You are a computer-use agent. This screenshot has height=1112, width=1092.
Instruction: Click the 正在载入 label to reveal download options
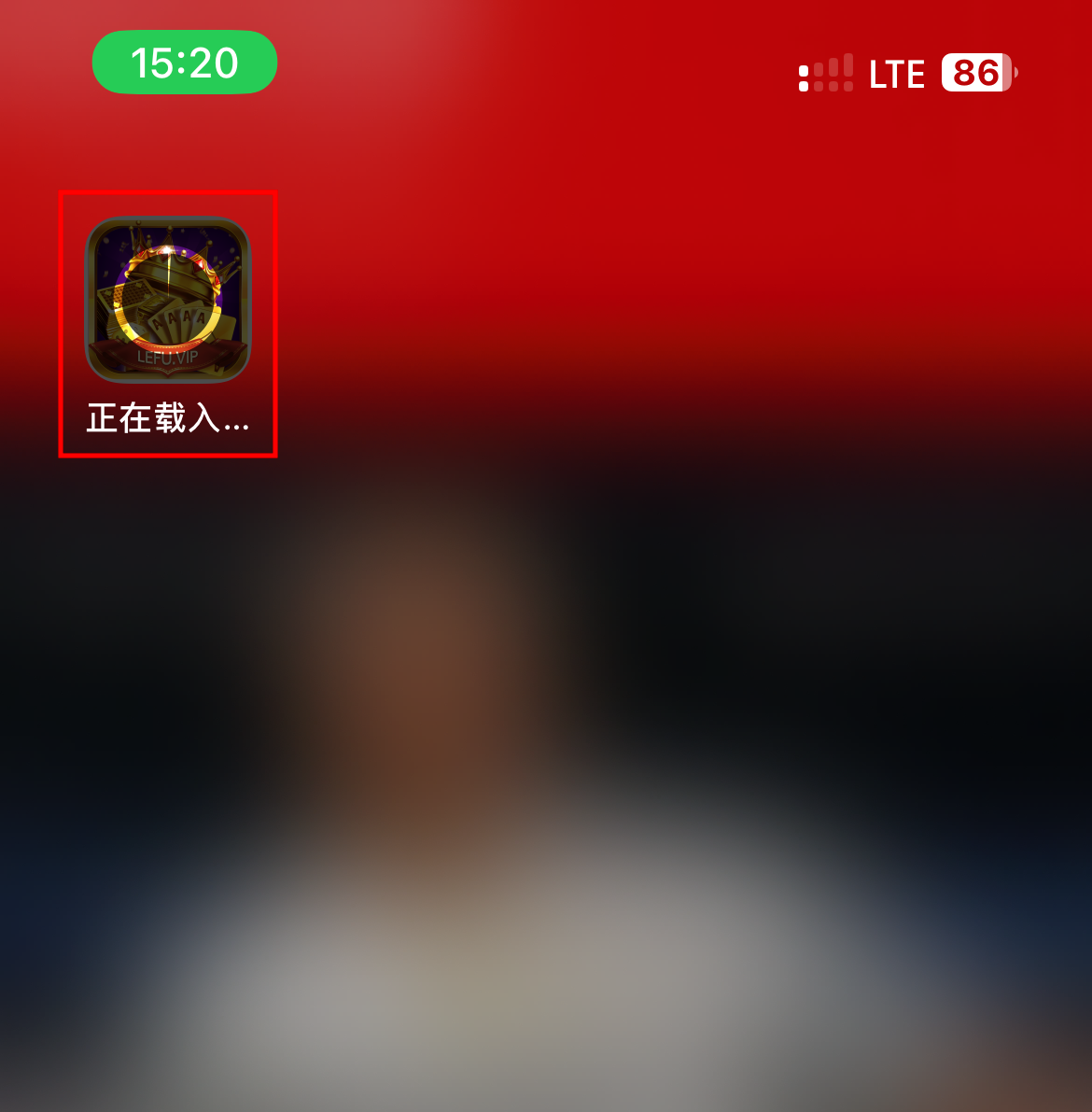coord(166,418)
